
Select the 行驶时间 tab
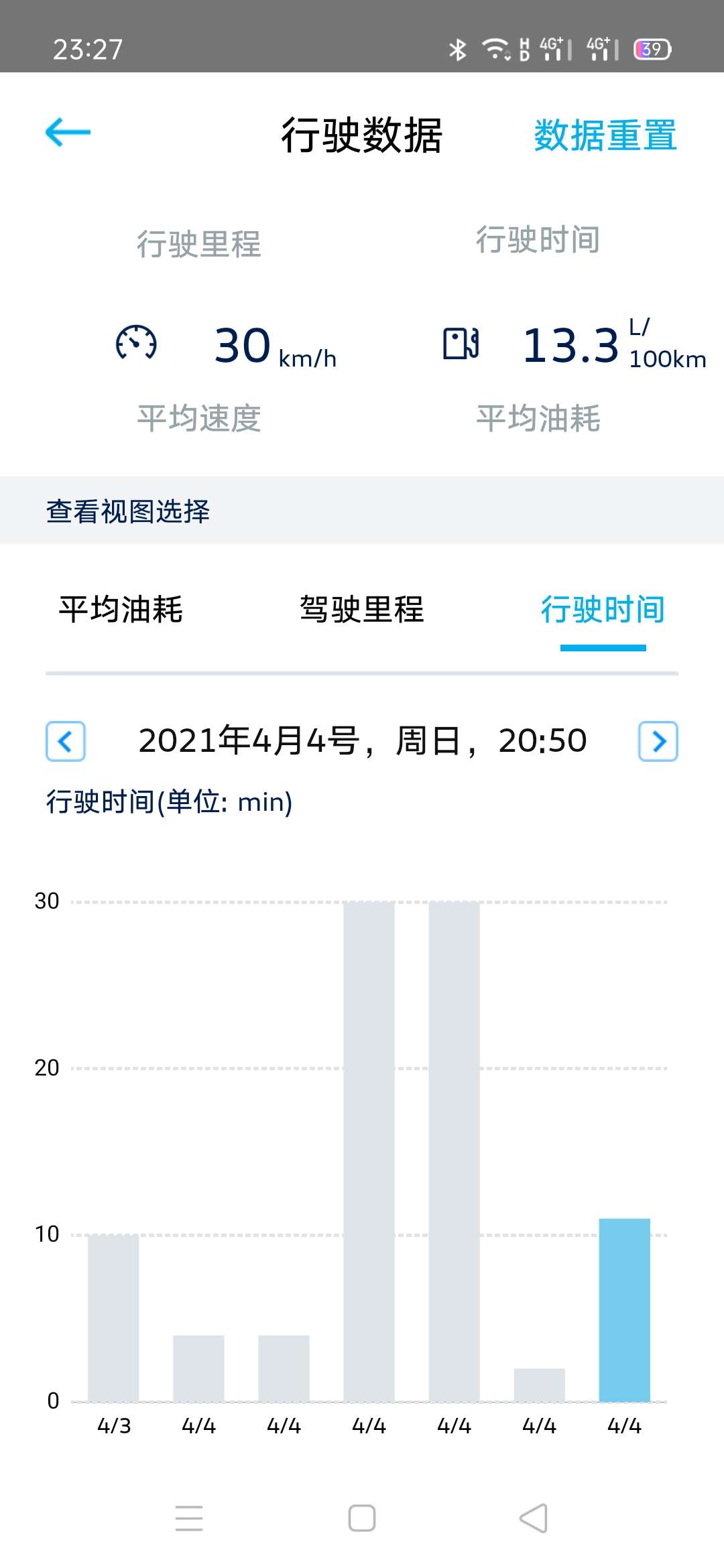click(603, 610)
